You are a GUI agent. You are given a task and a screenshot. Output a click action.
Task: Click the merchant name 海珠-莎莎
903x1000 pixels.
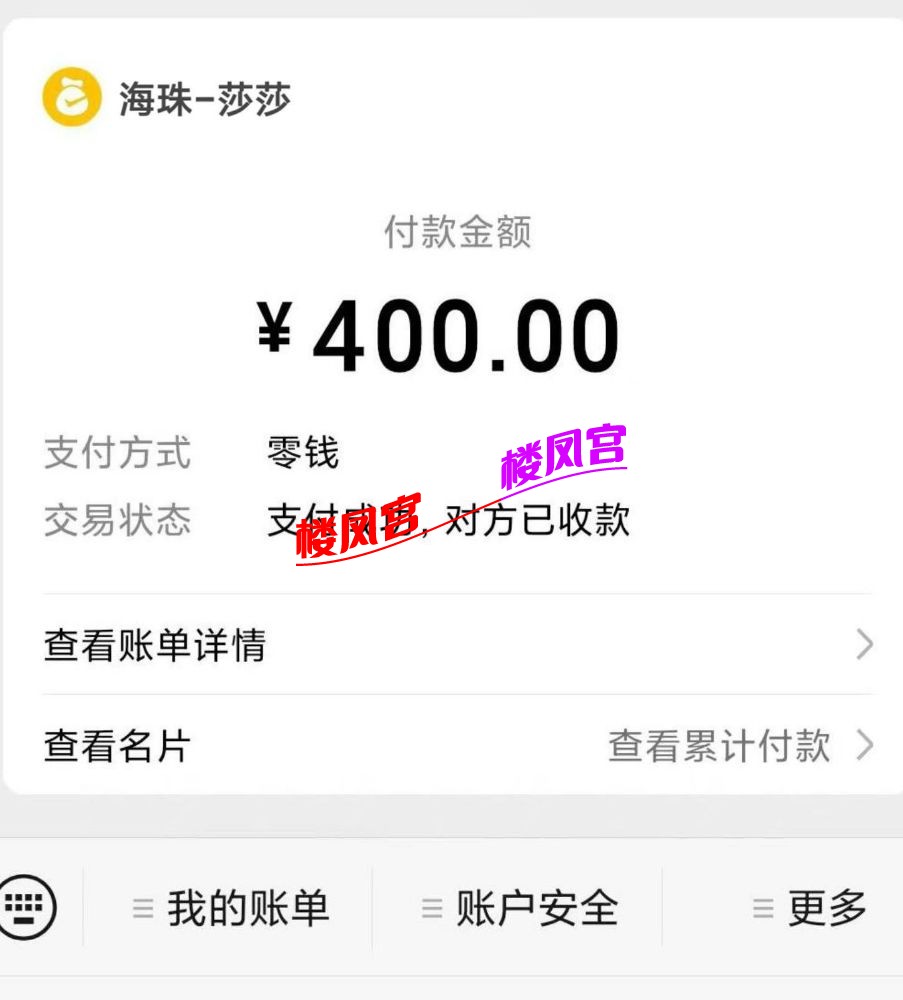pyautogui.click(x=205, y=98)
